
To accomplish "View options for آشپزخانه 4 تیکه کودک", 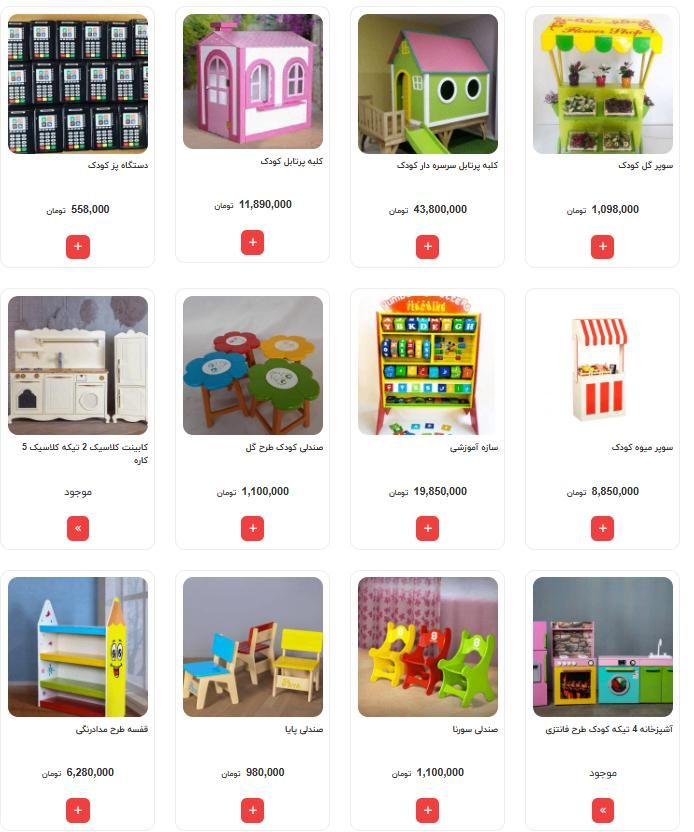I will (x=602, y=810).
